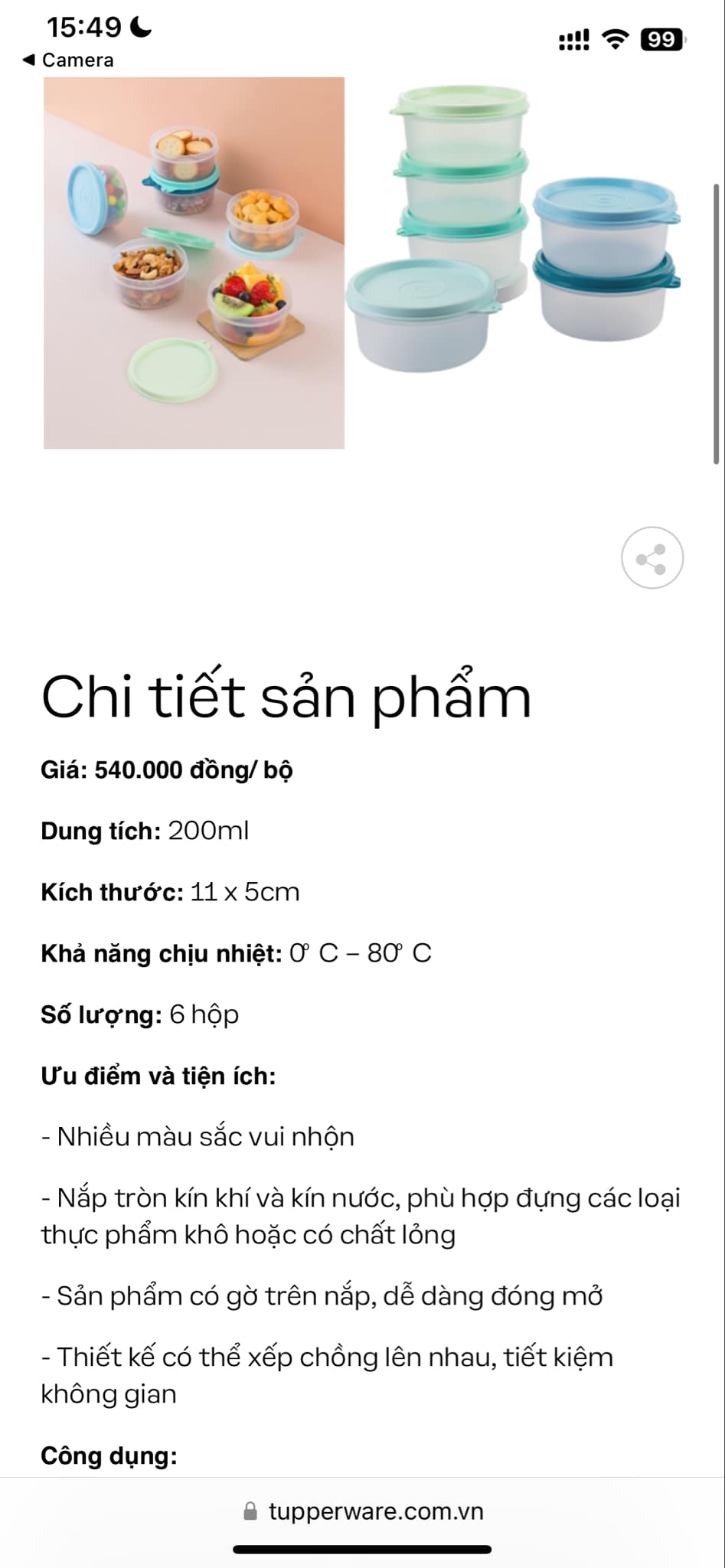The height and width of the screenshot is (1568, 725).
Task: Return to the Camera app
Action: pos(68,60)
